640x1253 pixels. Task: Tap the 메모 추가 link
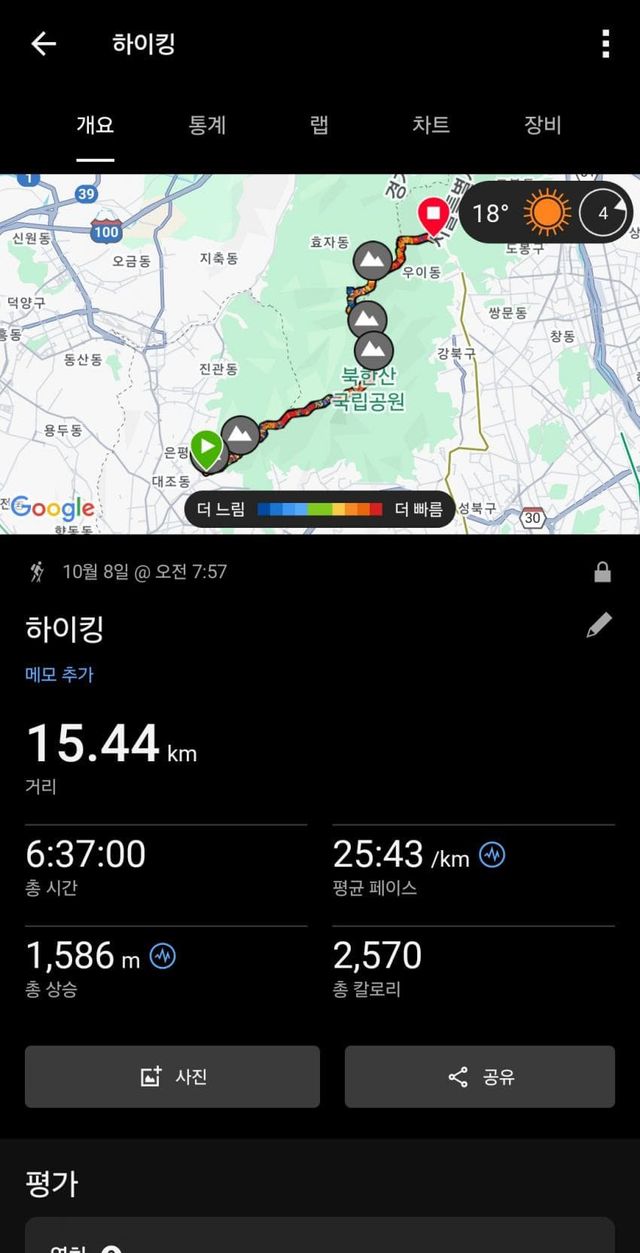59,675
